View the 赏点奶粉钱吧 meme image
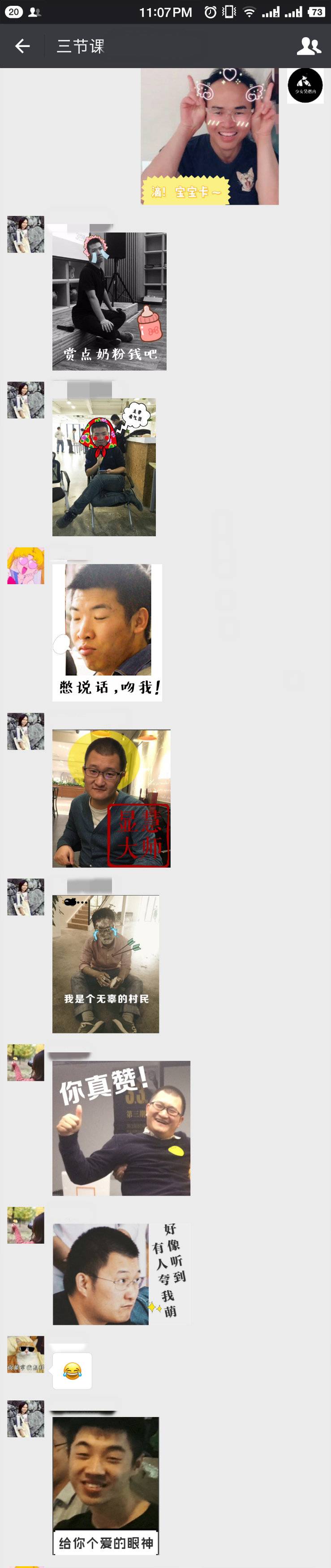 [x=109, y=302]
